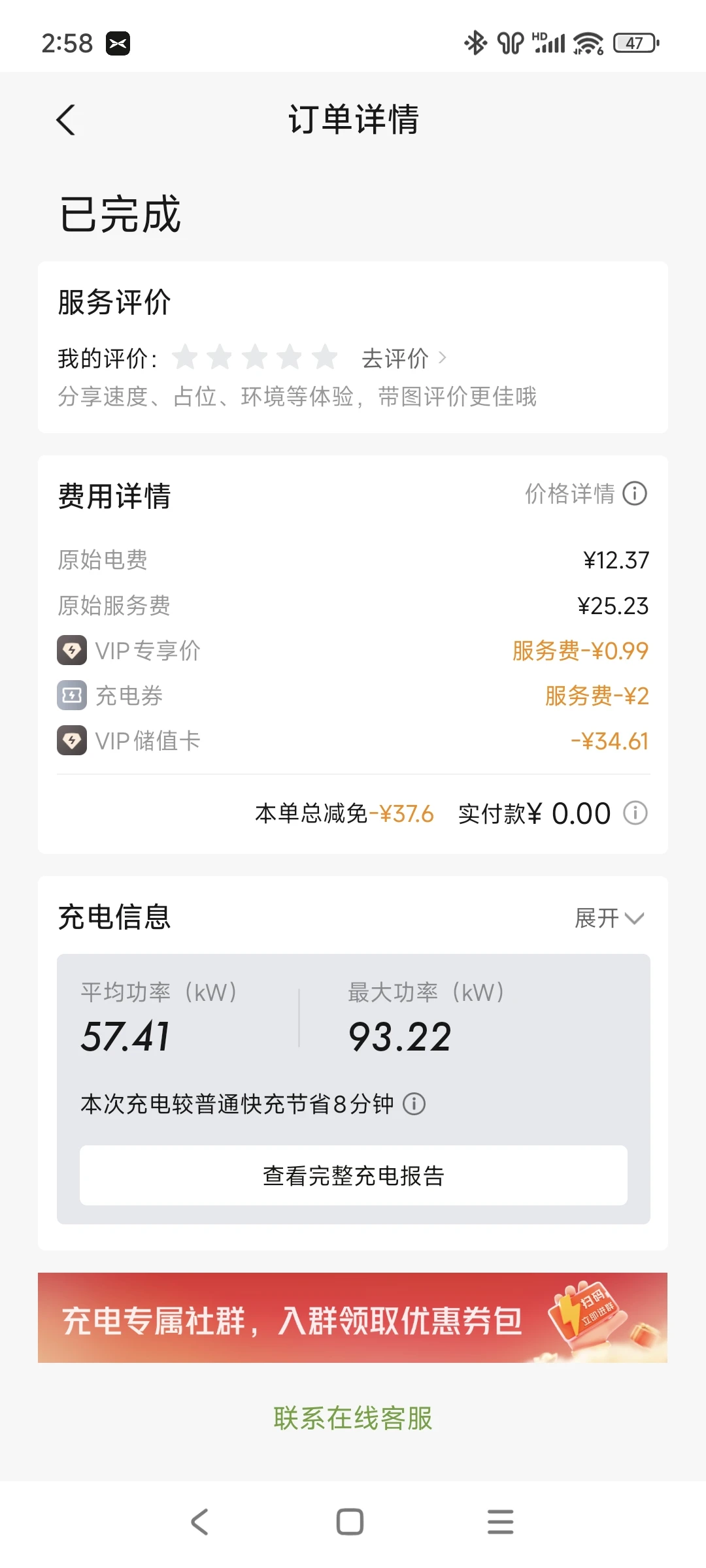The width and height of the screenshot is (706, 1568).
Task: Go back using the top-left arrow
Action: 66,120
